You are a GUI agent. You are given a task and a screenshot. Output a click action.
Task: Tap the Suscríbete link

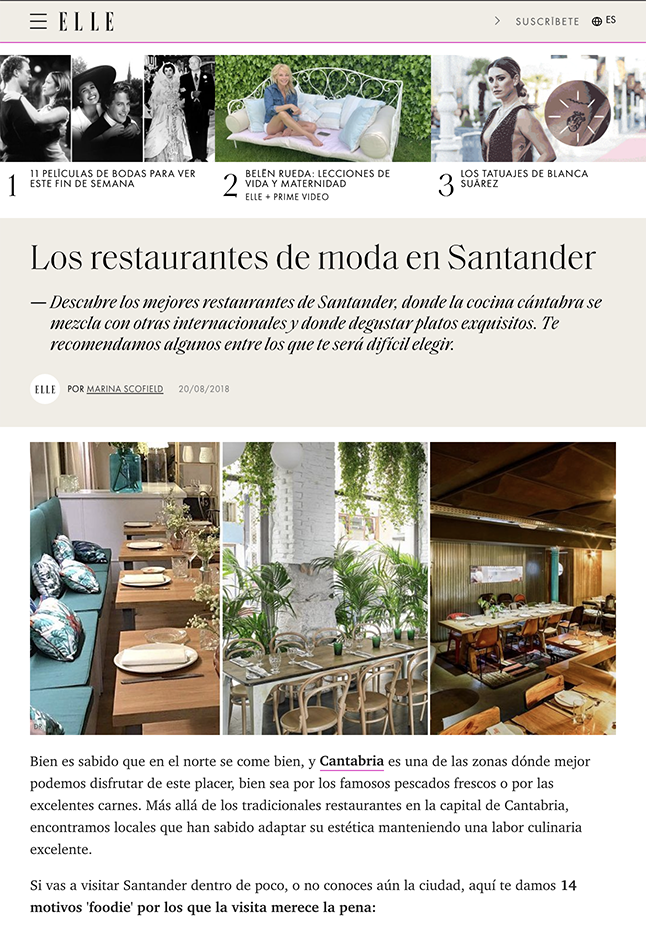point(547,21)
